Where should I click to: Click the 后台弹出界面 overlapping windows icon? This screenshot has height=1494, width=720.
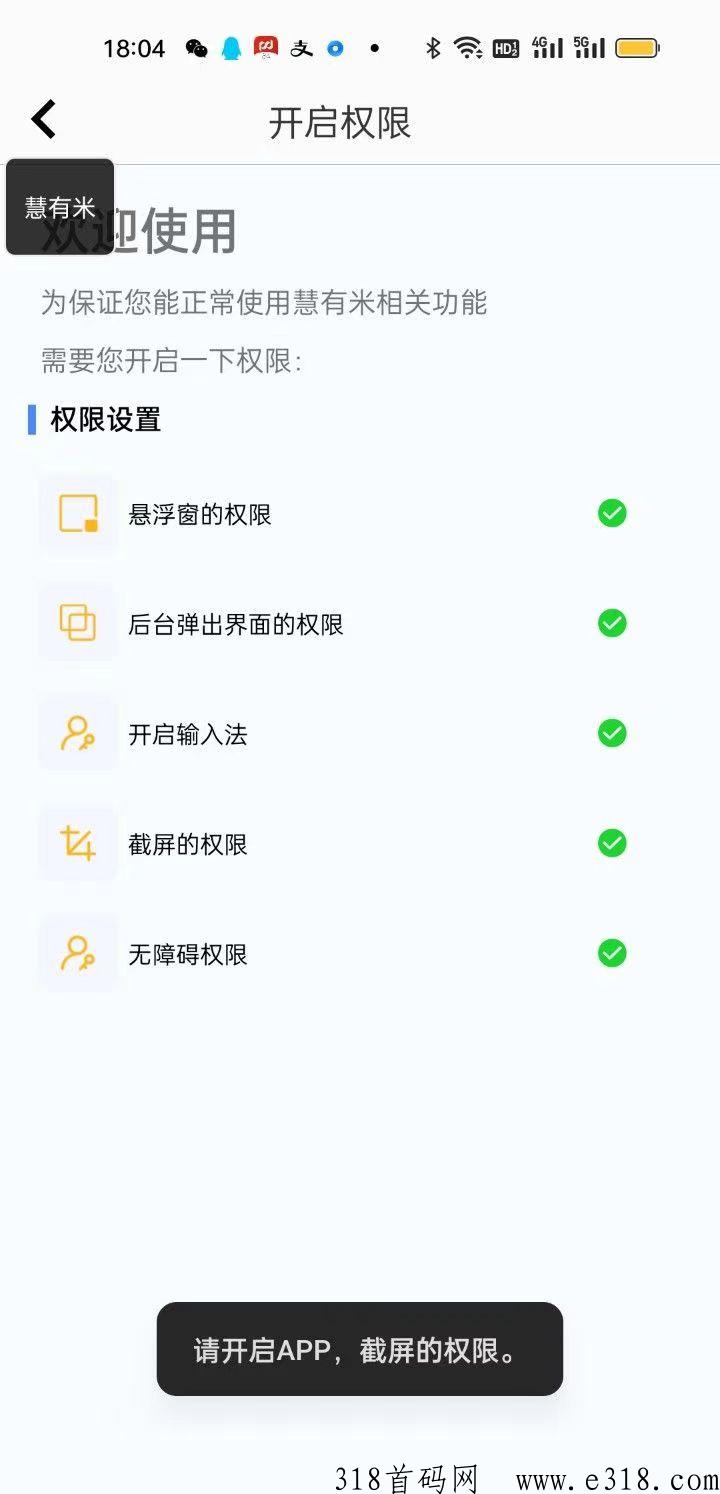tap(78, 623)
